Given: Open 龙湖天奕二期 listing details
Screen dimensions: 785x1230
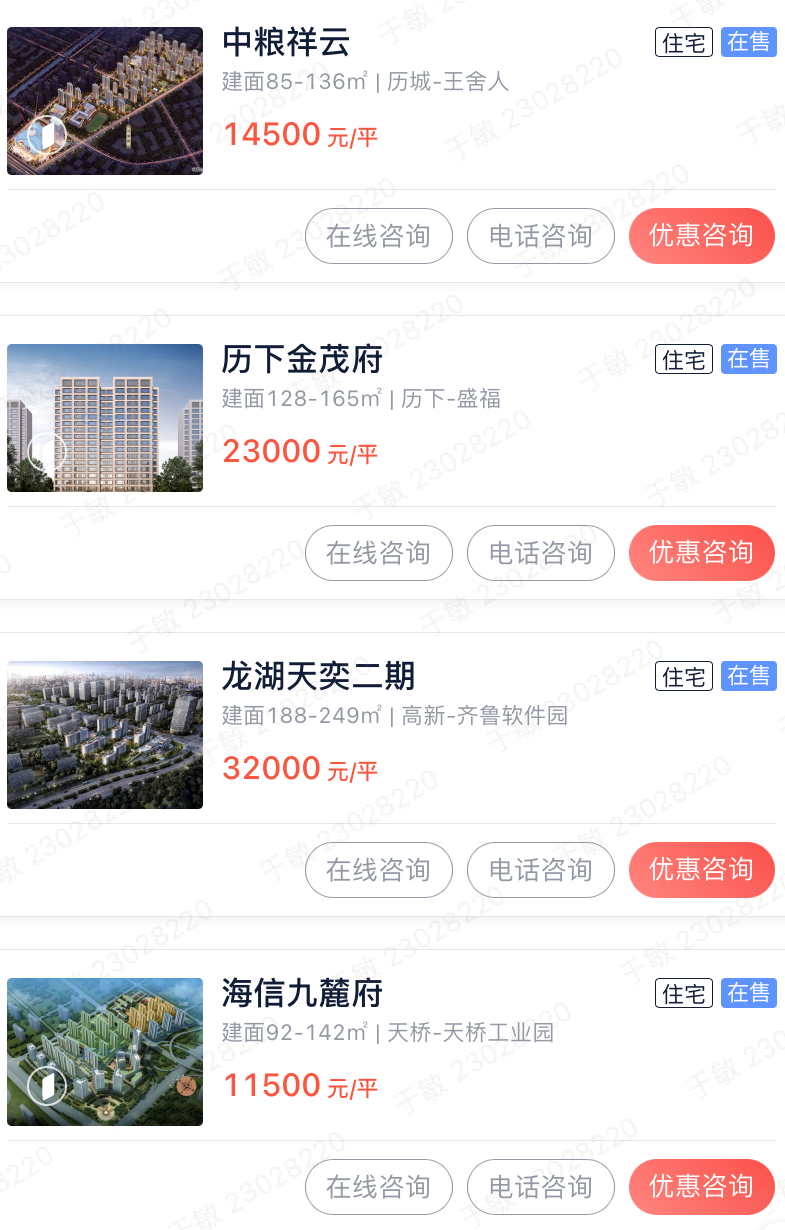Looking at the screenshot, I should 318,678.
